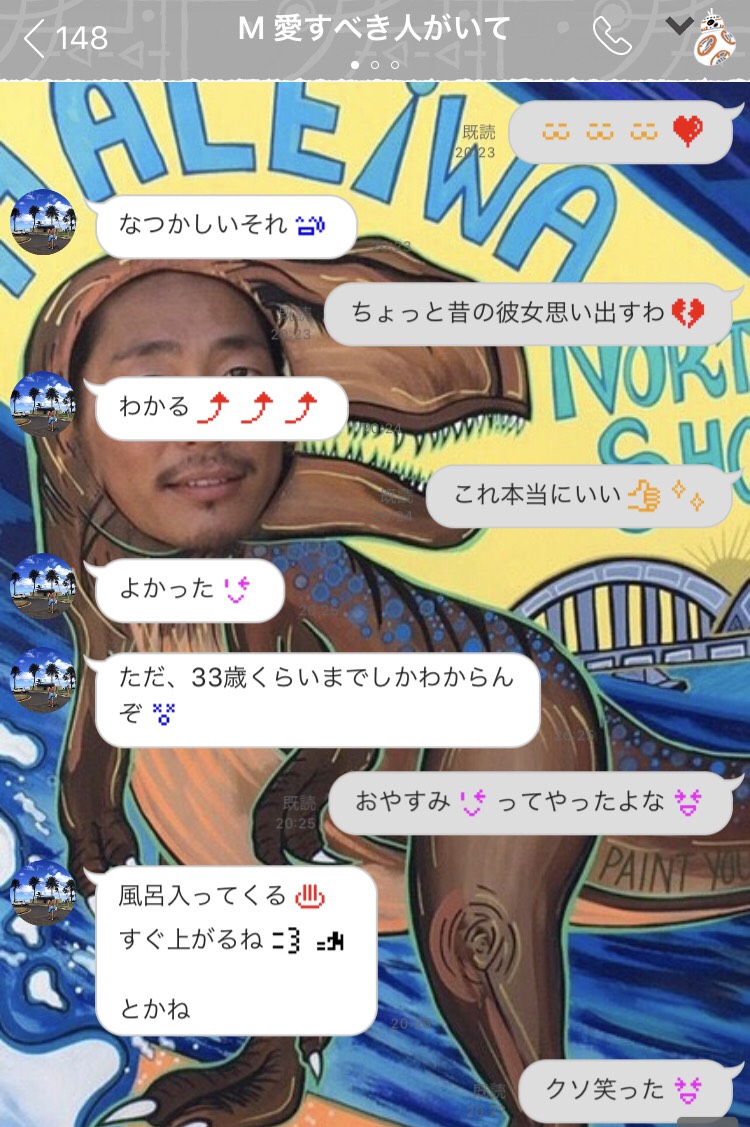Start a voice call
The image size is (750, 1127).
coord(611,37)
